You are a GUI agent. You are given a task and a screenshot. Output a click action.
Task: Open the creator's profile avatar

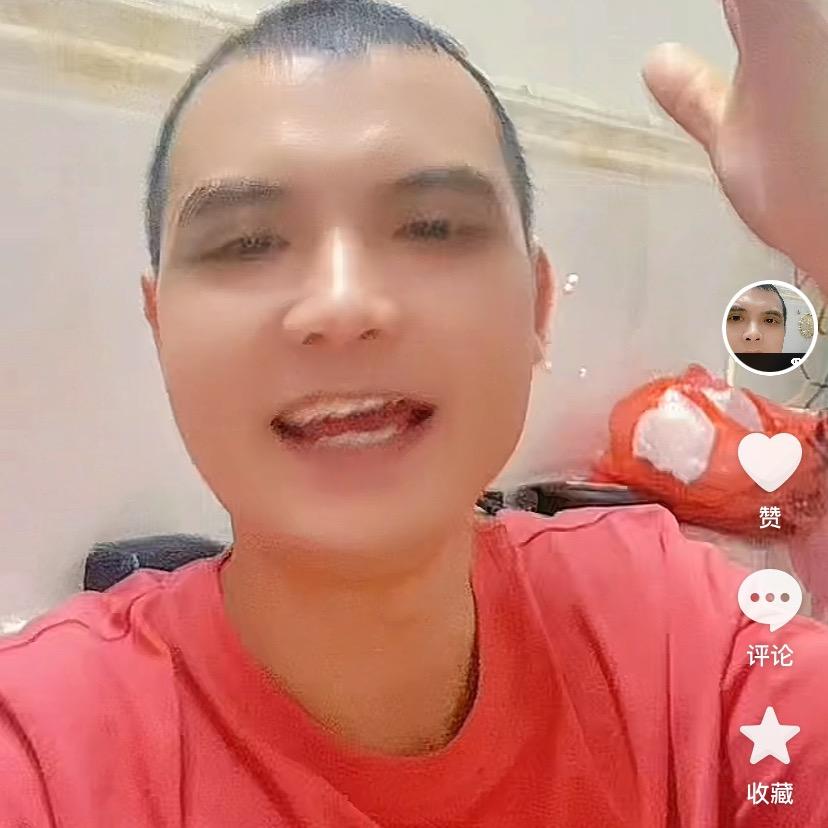coord(769,327)
